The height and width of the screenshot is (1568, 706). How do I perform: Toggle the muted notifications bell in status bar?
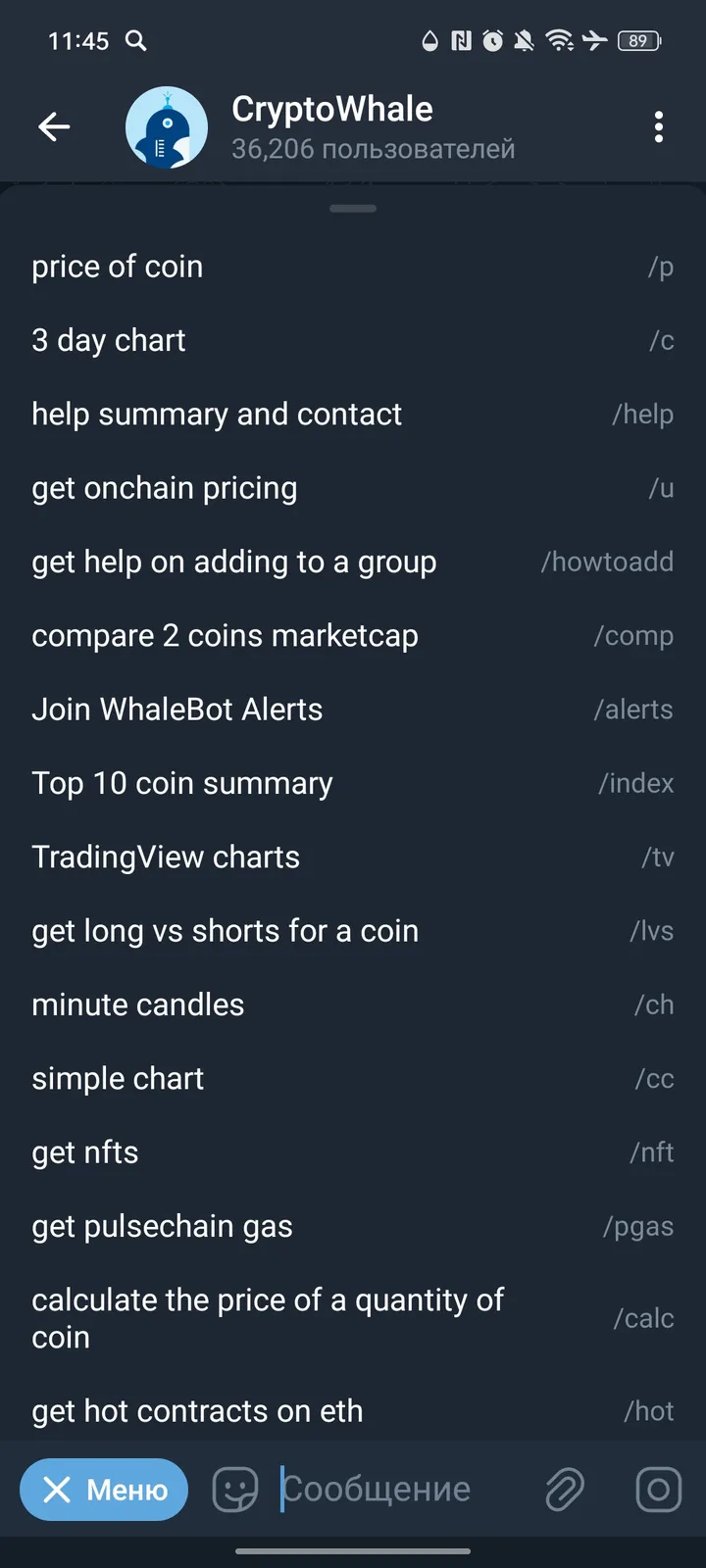pos(523,41)
